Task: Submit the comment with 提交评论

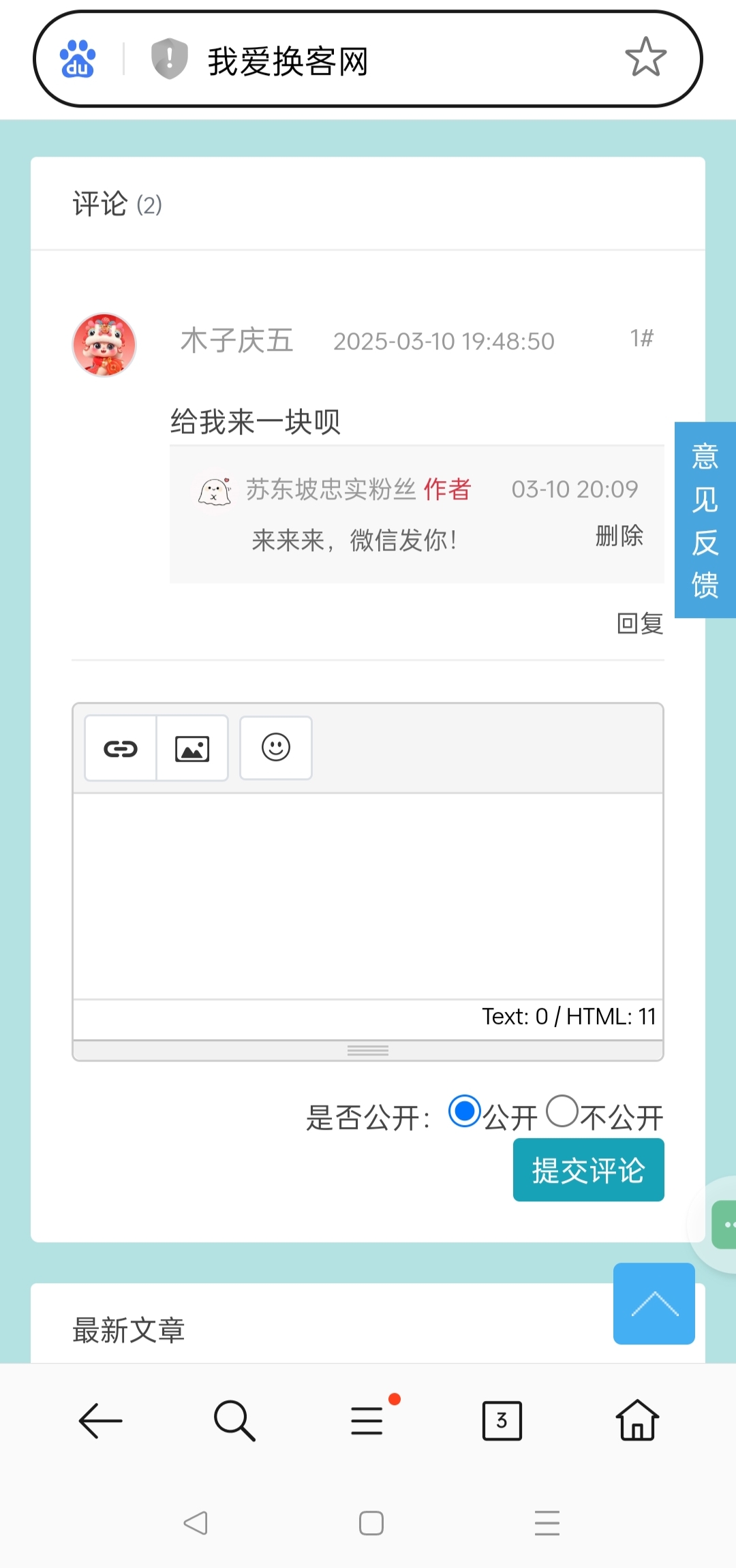Action: pyautogui.click(x=589, y=1170)
